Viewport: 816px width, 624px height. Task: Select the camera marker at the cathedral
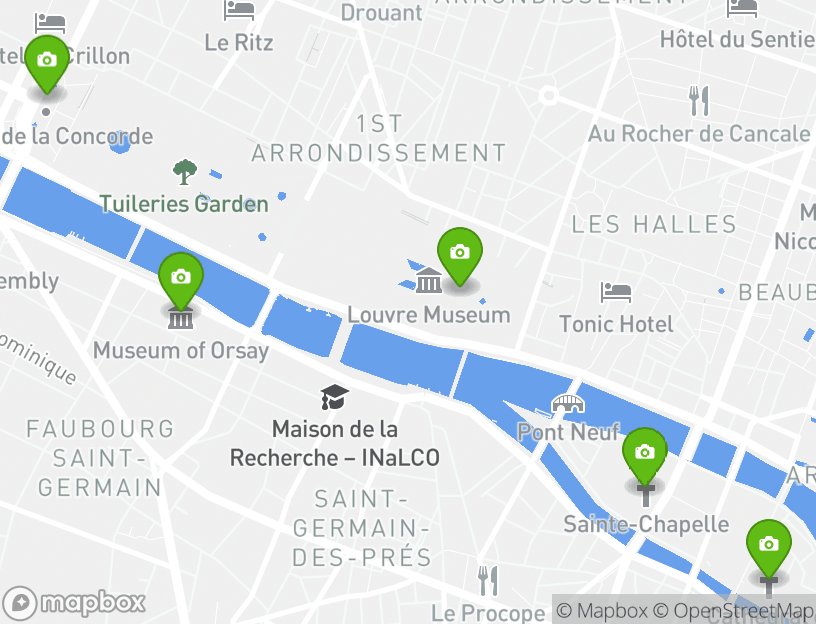pos(768,545)
